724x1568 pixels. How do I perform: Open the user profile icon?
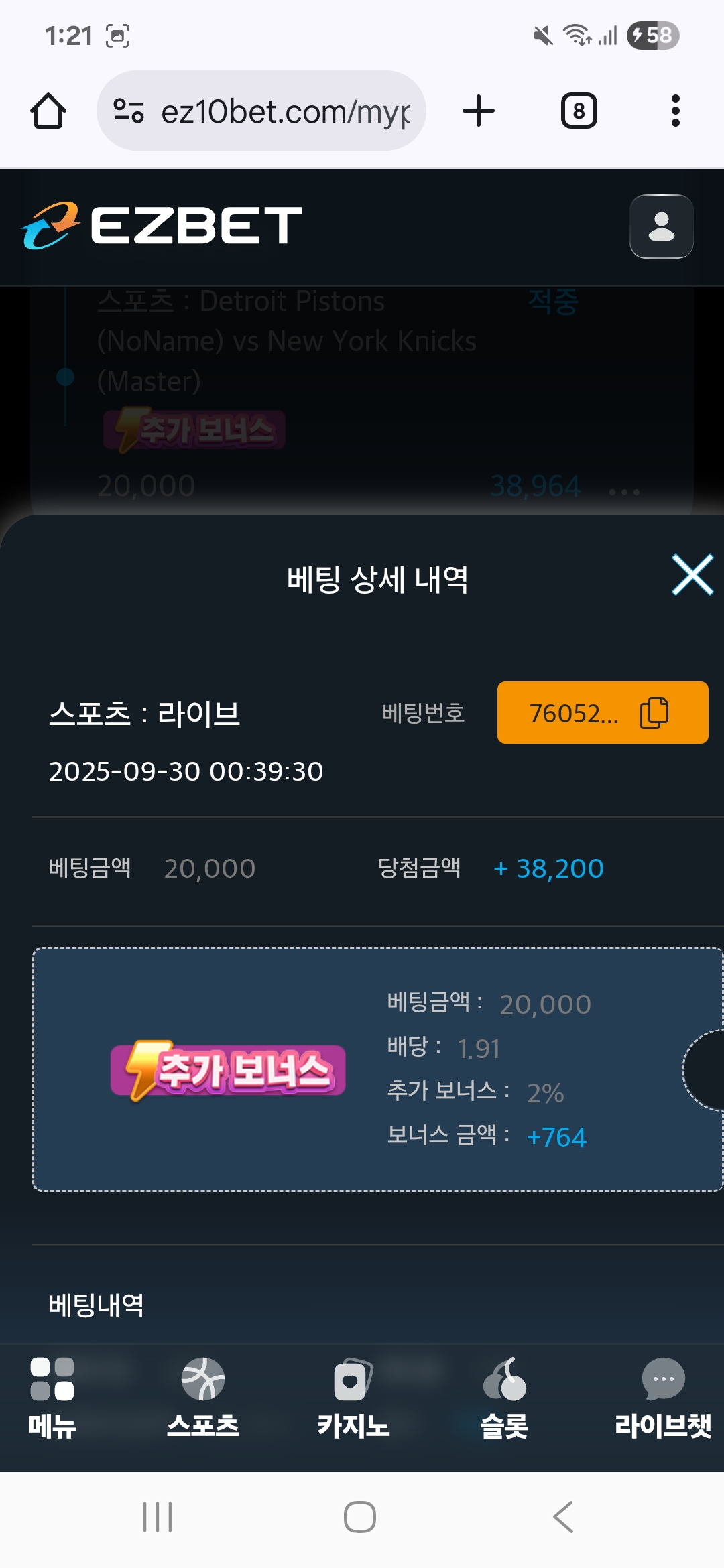(661, 226)
